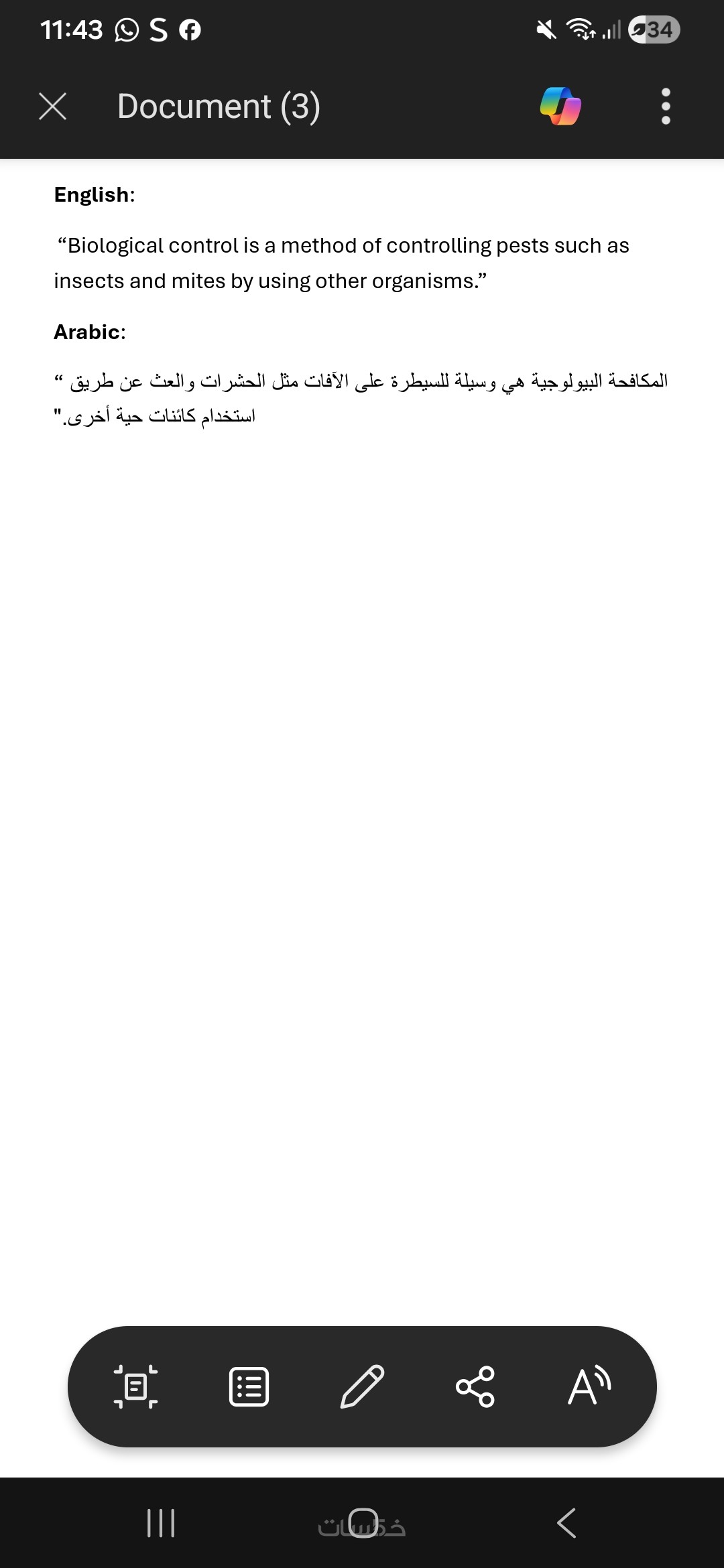Open recent apps
Viewport: 724px width, 1568px height.
tap(161, 1523)
